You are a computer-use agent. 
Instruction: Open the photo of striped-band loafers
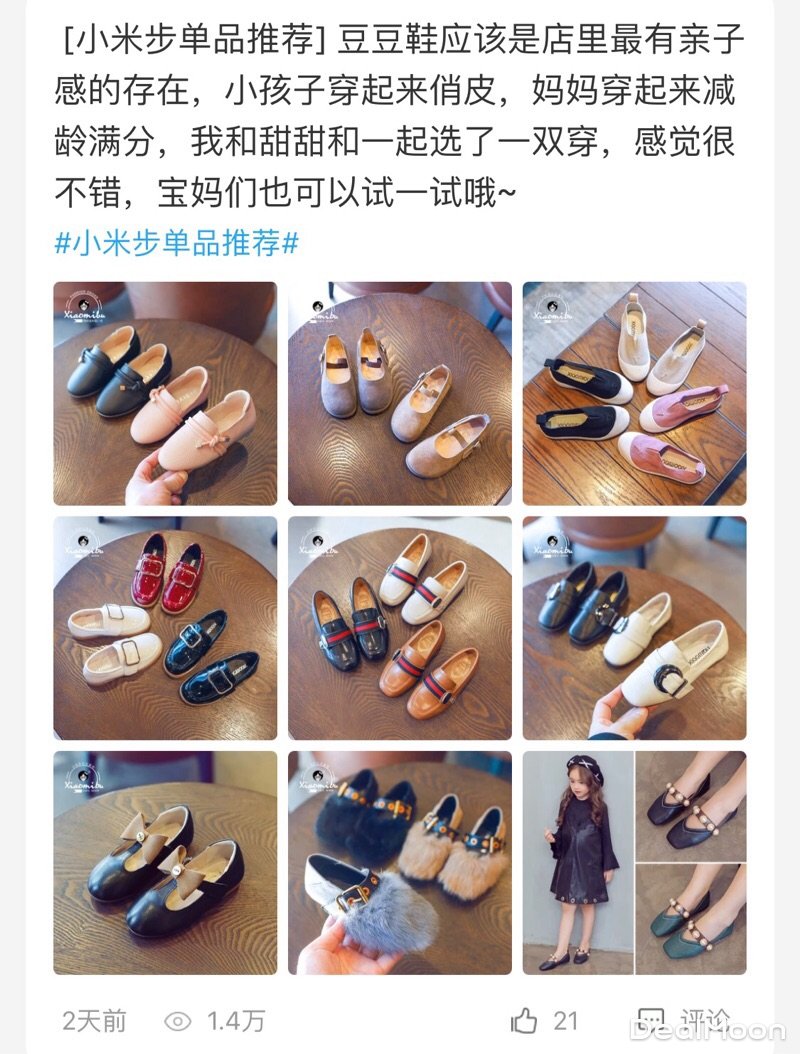[400, 628]
